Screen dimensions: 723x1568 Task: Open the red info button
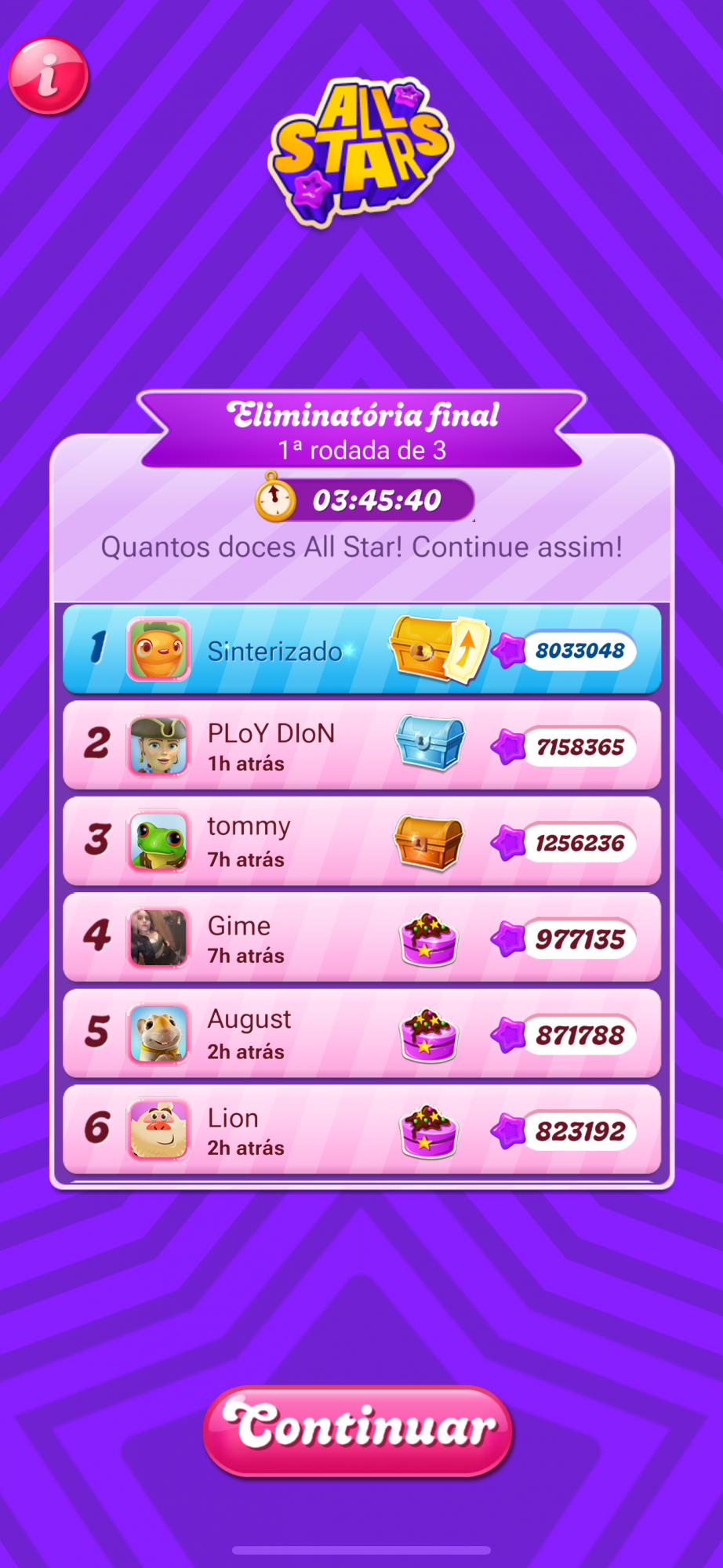click(49, 76)
